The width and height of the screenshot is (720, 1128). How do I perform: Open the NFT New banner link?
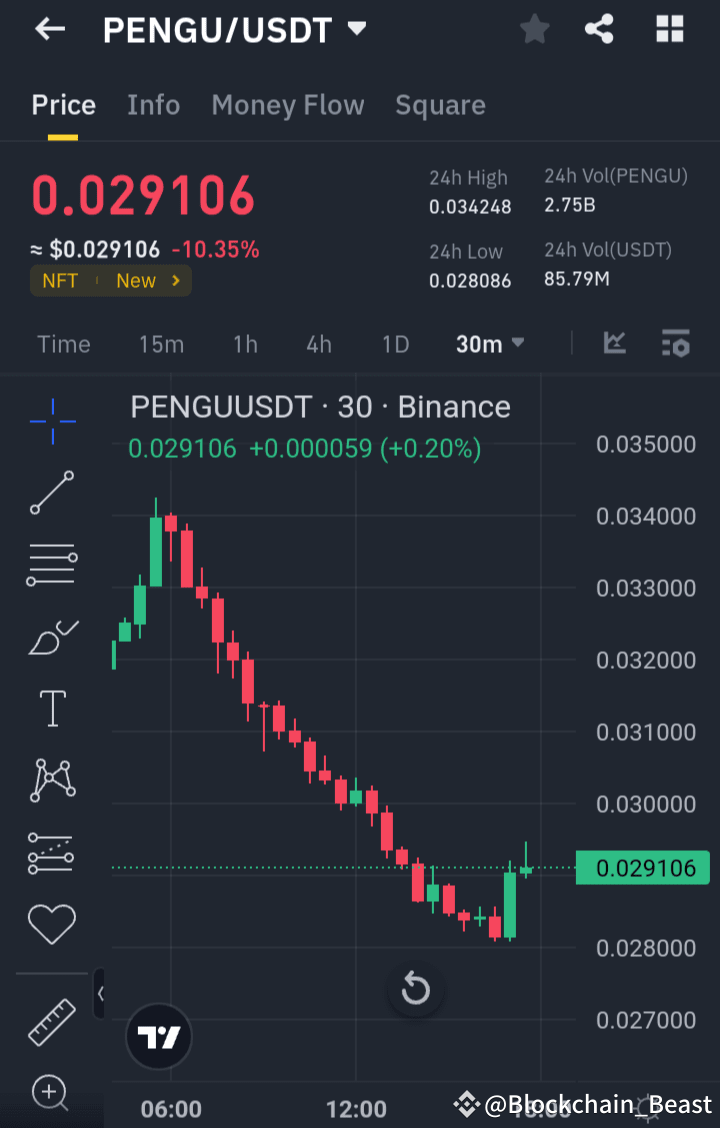click(110, 281)
